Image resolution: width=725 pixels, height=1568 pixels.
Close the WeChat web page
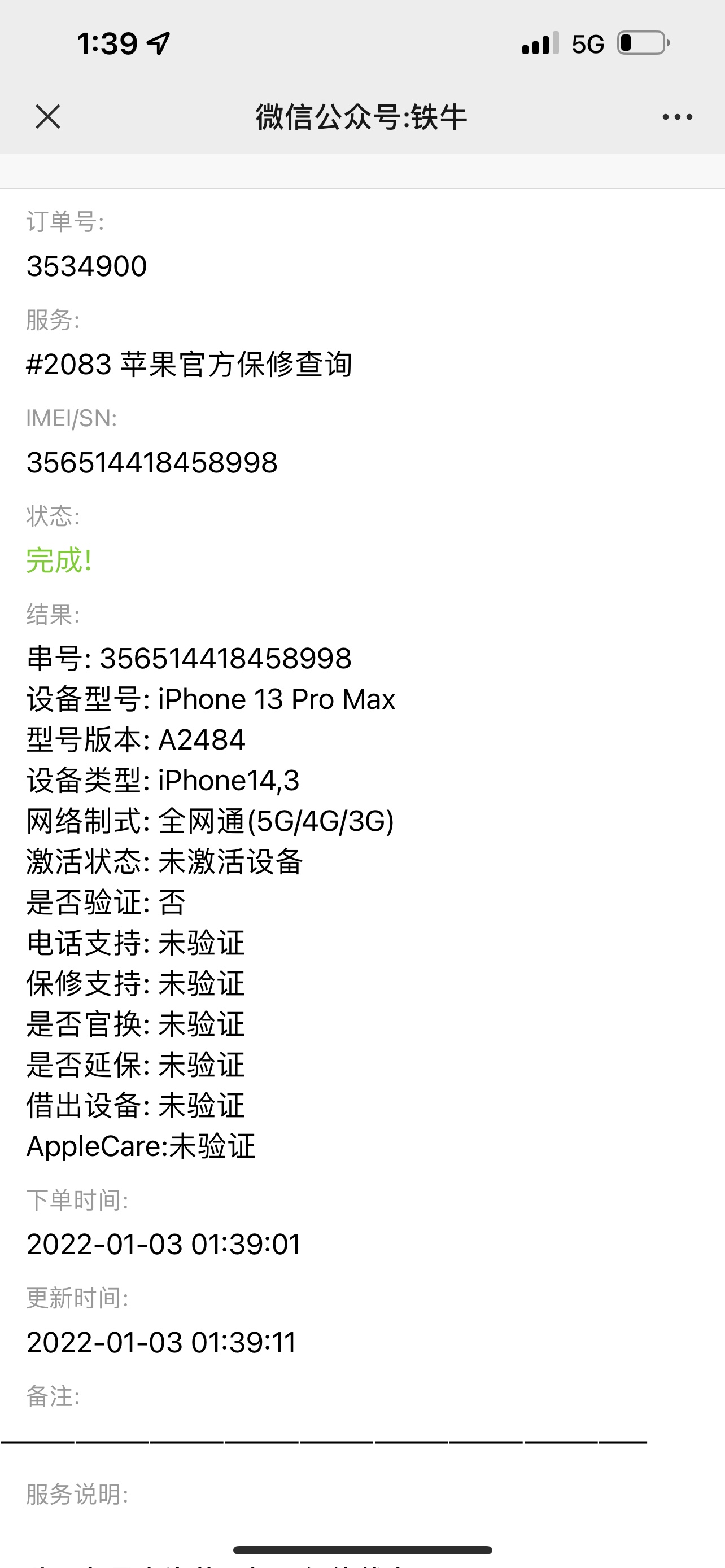click(47, 116)
